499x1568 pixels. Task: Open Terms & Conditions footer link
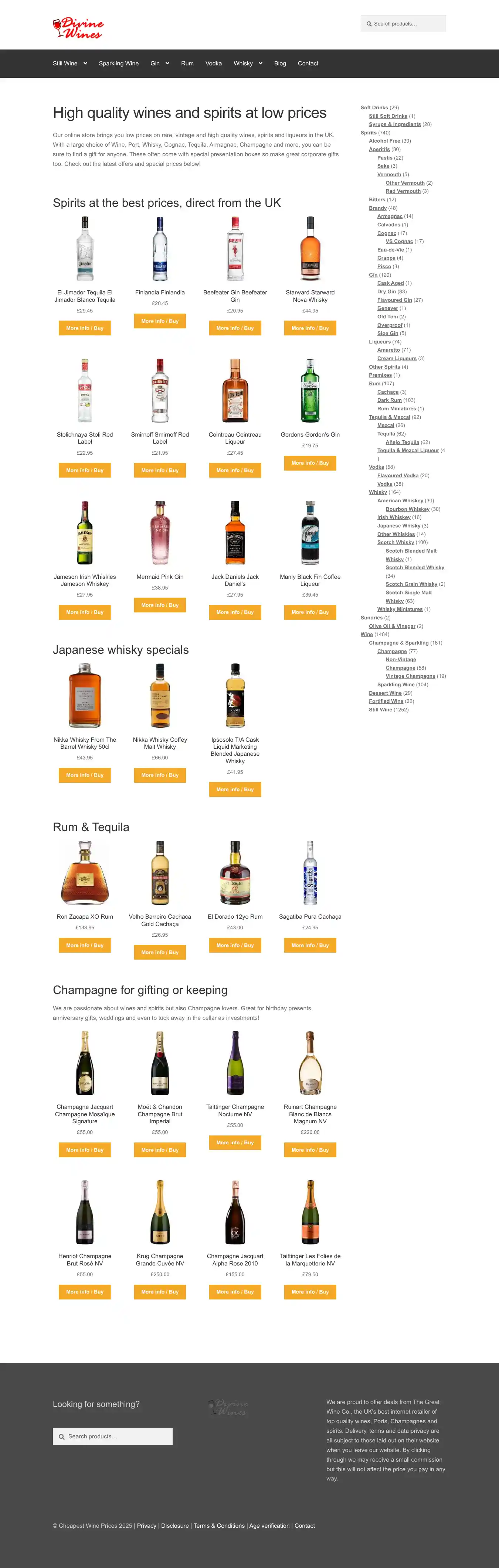[219, 1526]
